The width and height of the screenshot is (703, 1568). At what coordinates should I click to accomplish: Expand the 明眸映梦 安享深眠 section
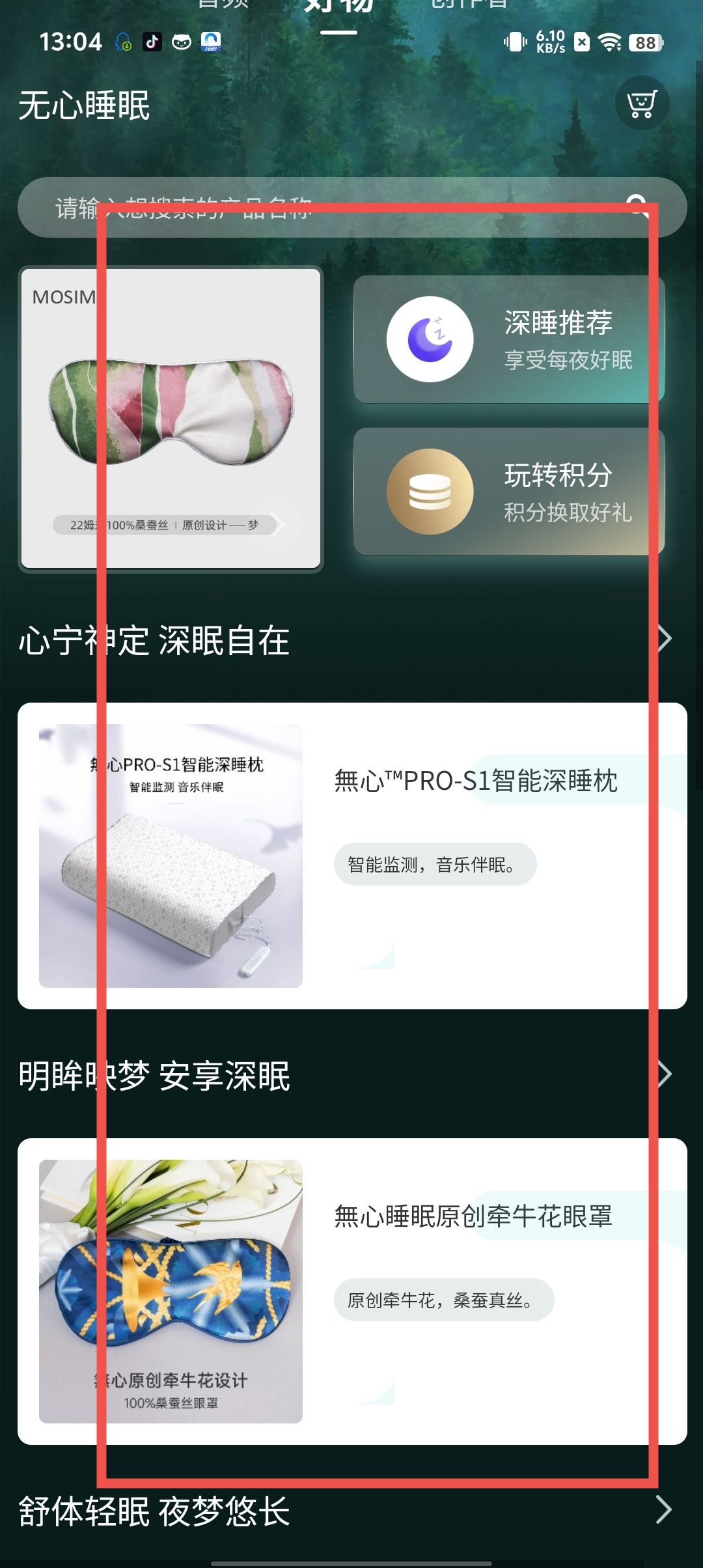click(x=664, y=1074)
